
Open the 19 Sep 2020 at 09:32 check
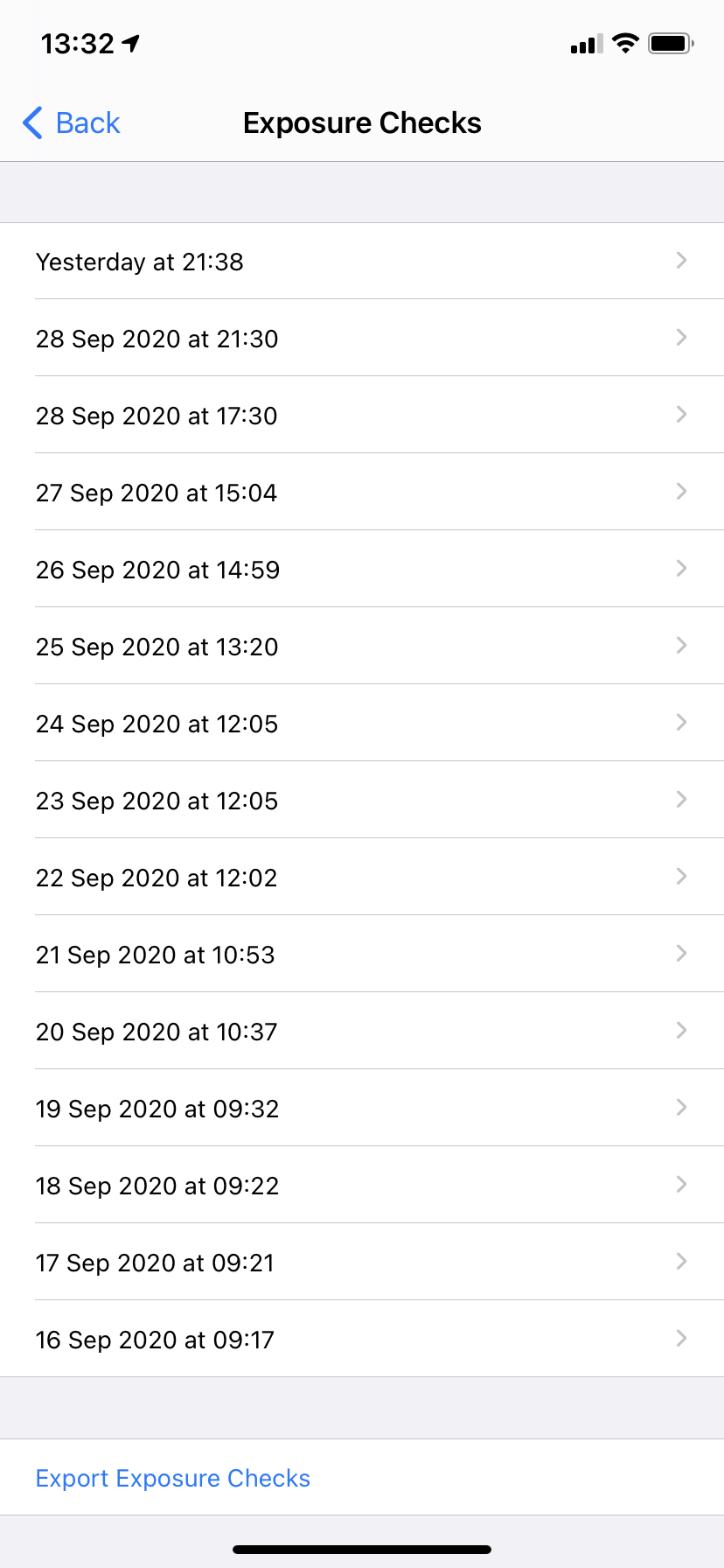362,1108
